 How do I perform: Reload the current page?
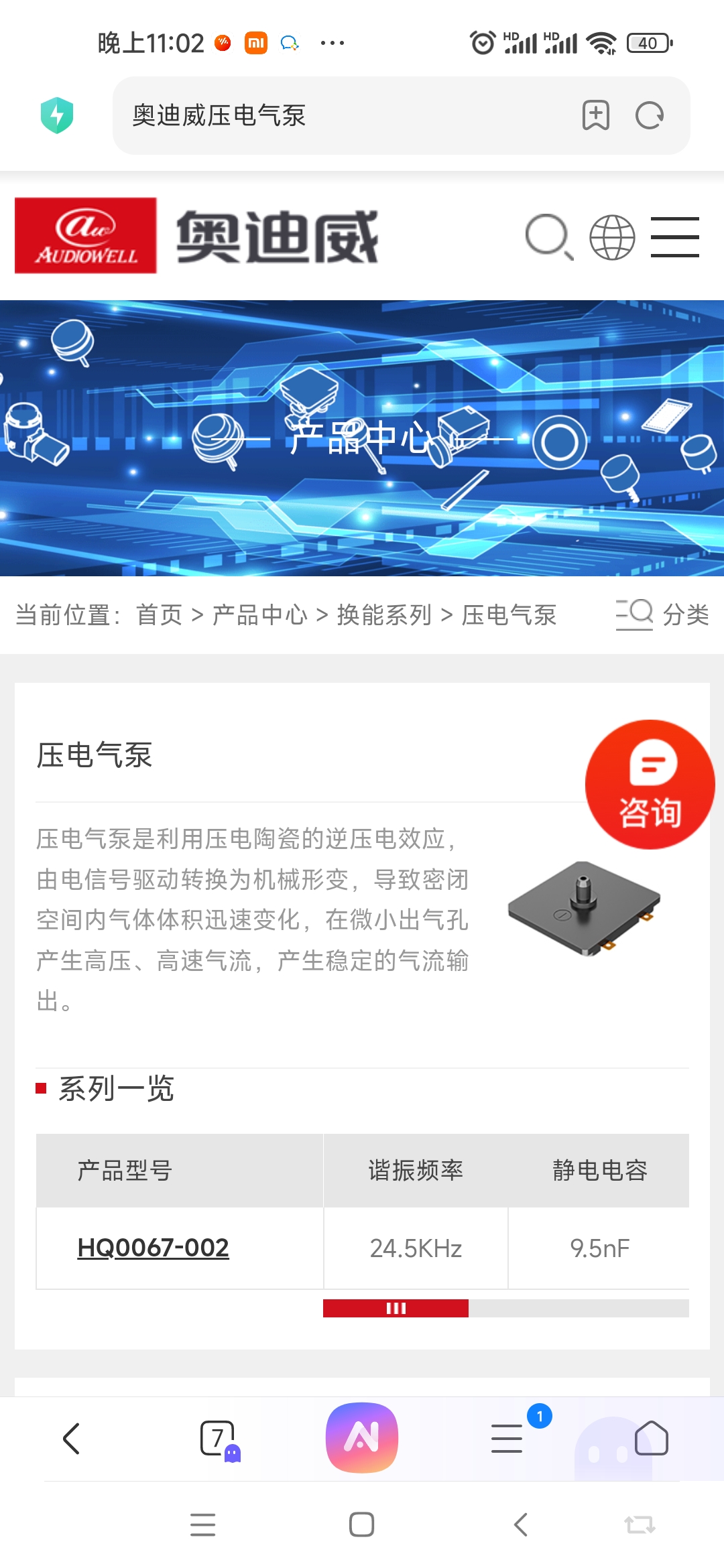pyautogui.click(x=649, y=115)
